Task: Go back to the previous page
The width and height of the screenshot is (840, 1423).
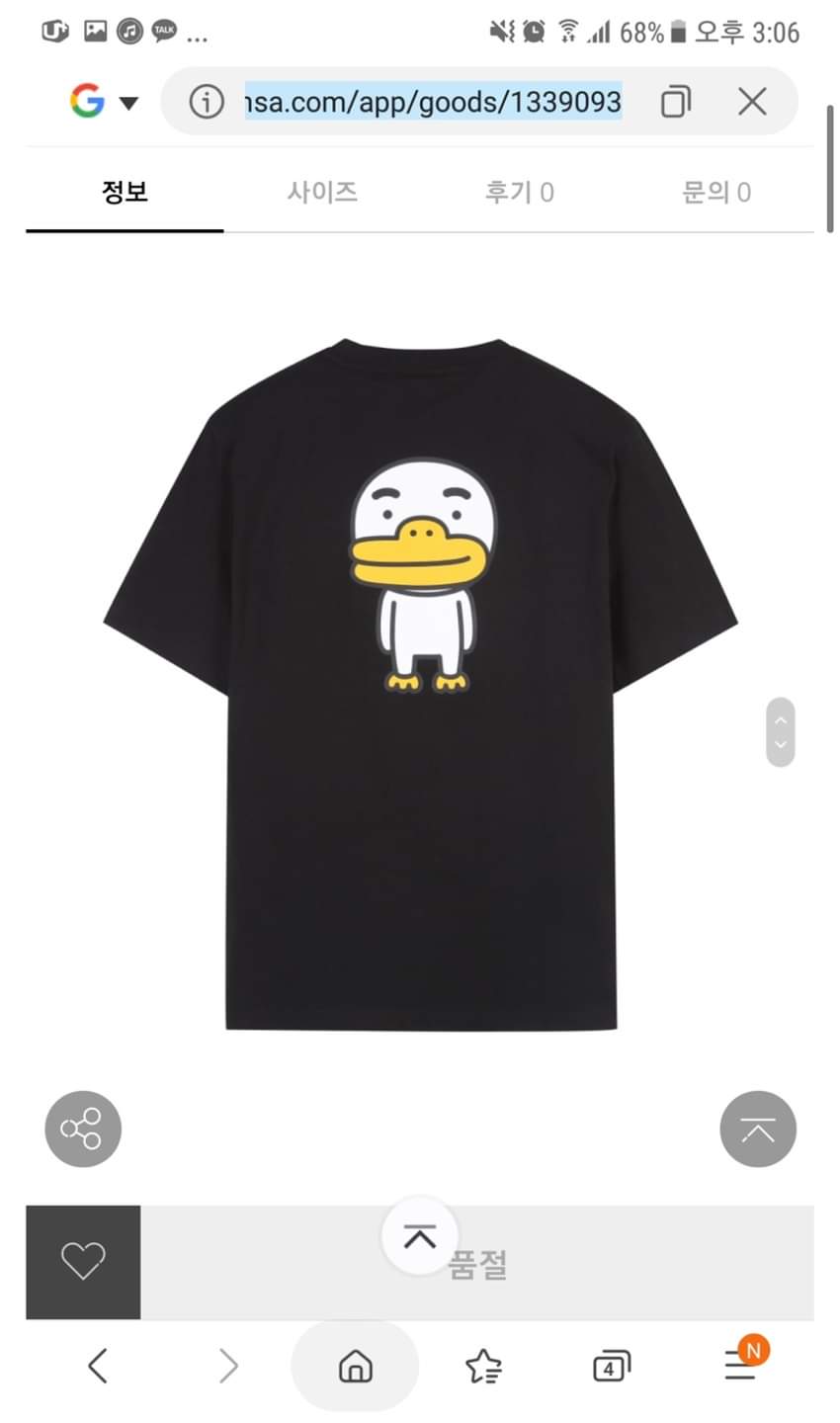Action: tap(97, 1367)
